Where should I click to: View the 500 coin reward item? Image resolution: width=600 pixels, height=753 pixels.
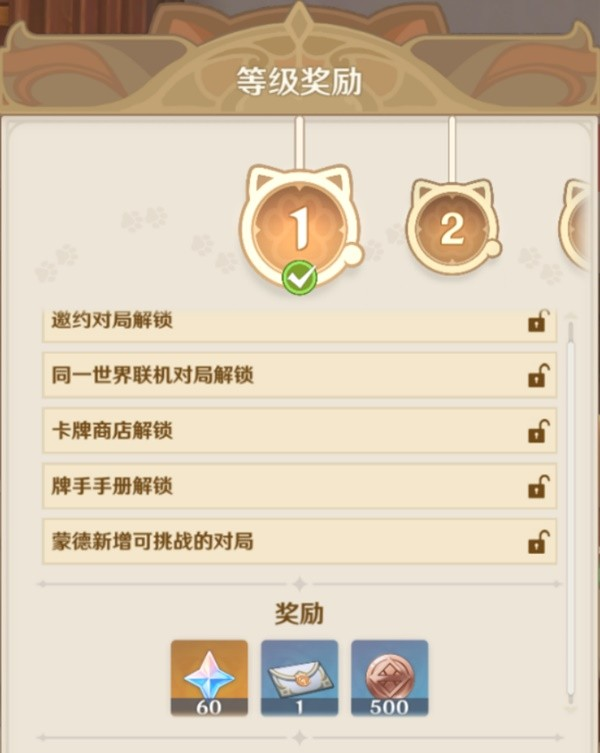pyautogui.click(x=389, y=678)
